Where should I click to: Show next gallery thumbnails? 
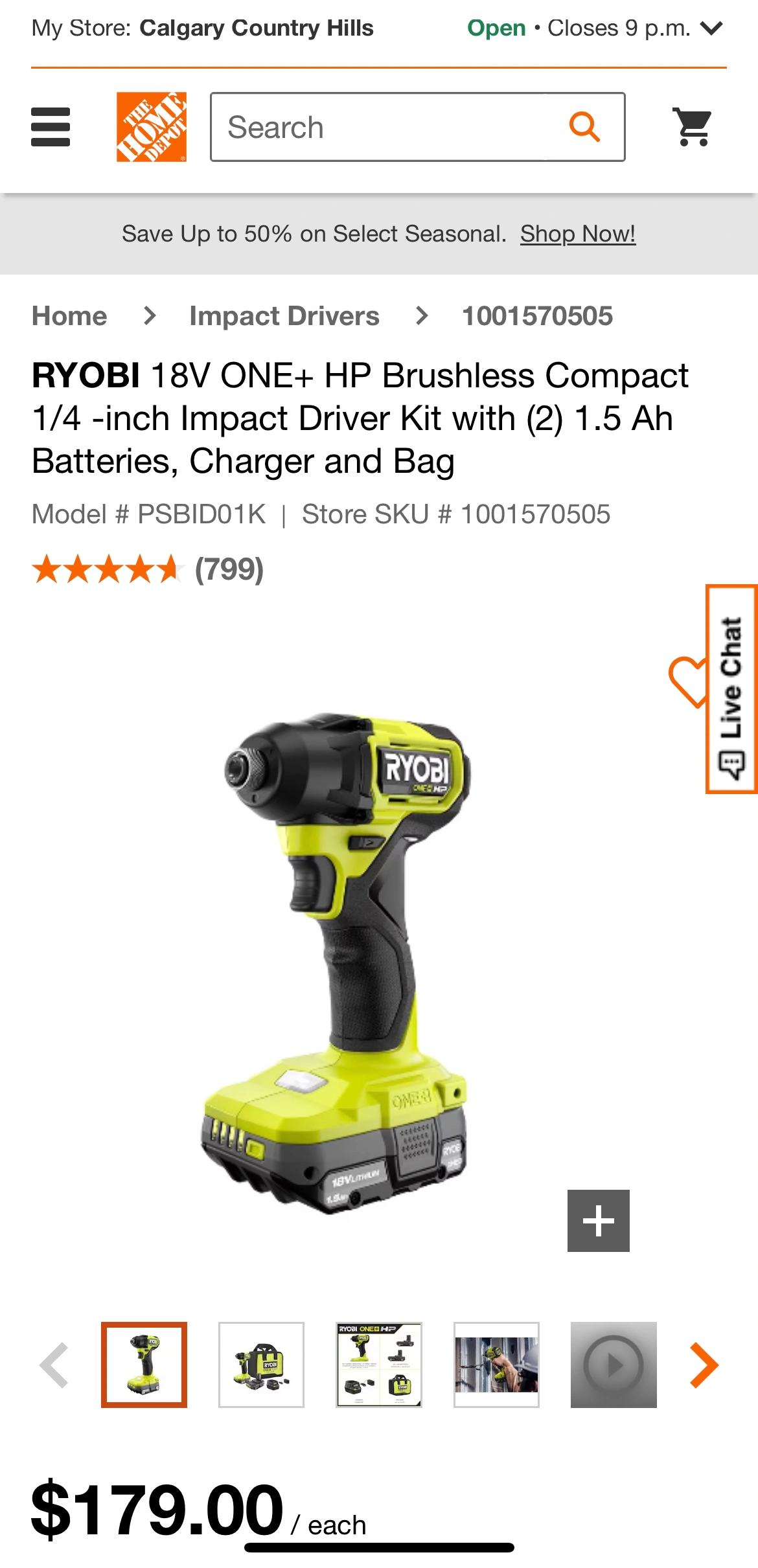point(704,1365)
